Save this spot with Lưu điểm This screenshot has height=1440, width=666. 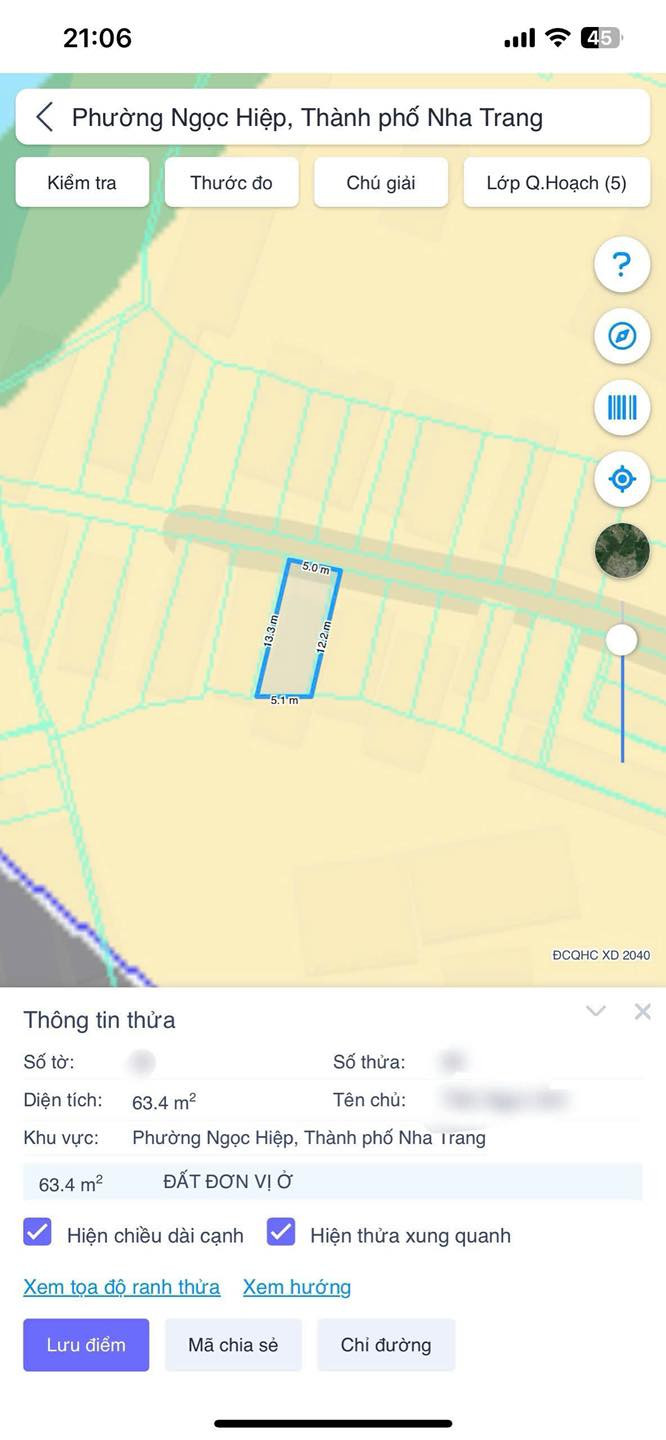point(86,1345)
